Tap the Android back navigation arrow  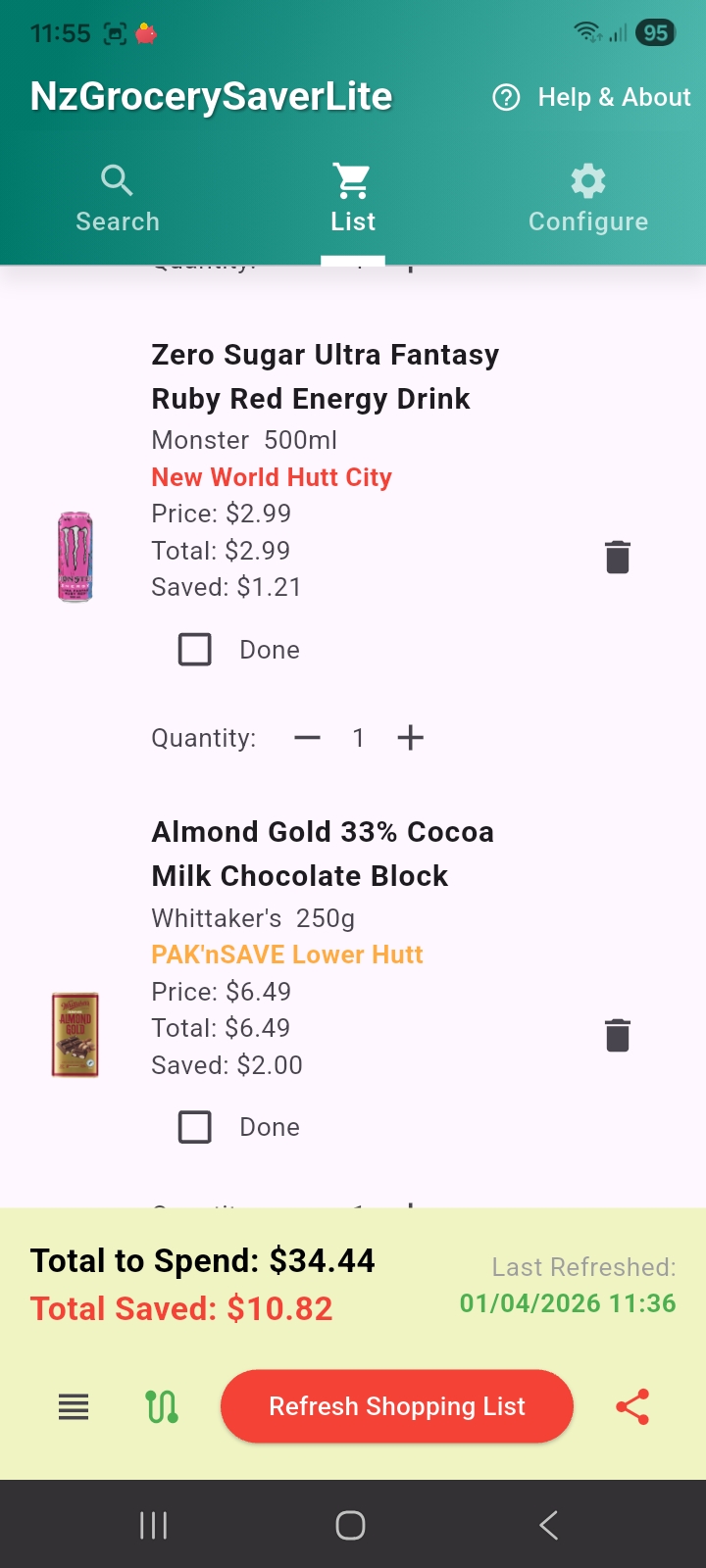tap(547, 1525)
